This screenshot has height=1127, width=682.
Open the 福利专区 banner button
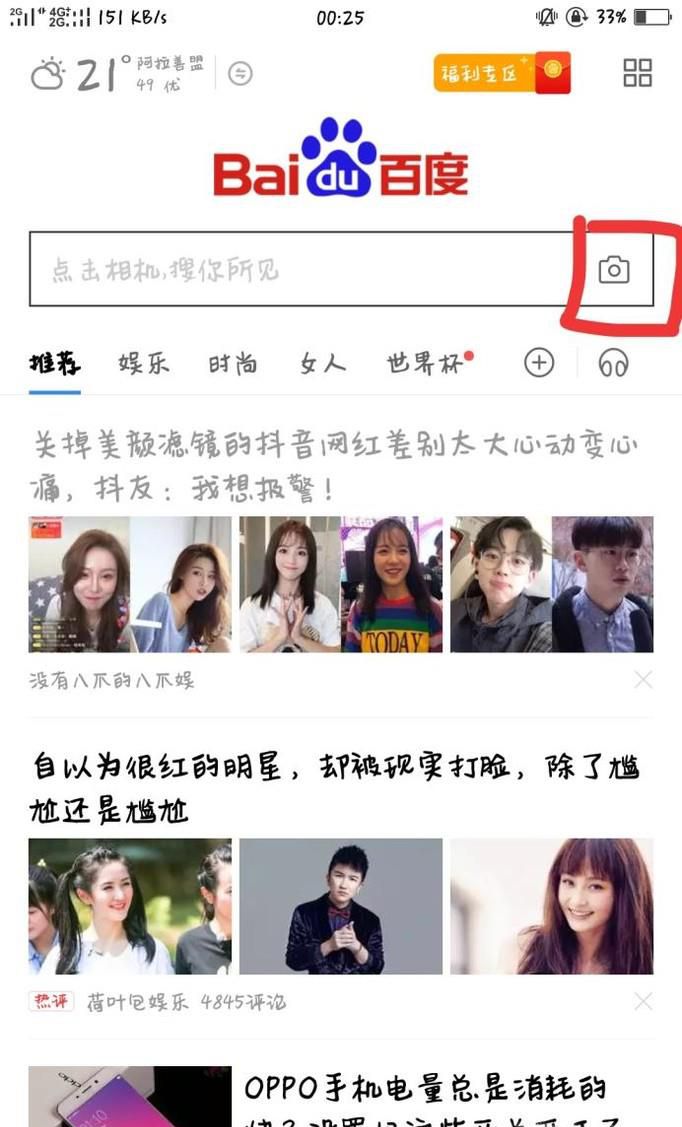501,74
